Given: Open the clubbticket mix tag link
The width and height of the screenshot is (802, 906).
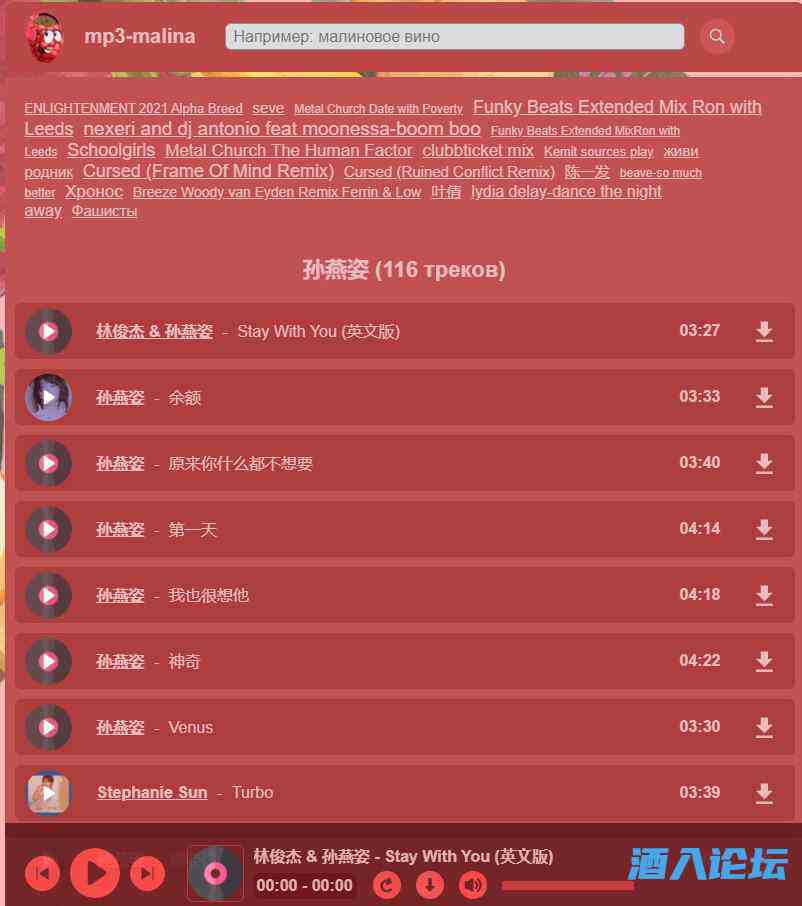Looking at the screenshot, I should click(478, 150).
